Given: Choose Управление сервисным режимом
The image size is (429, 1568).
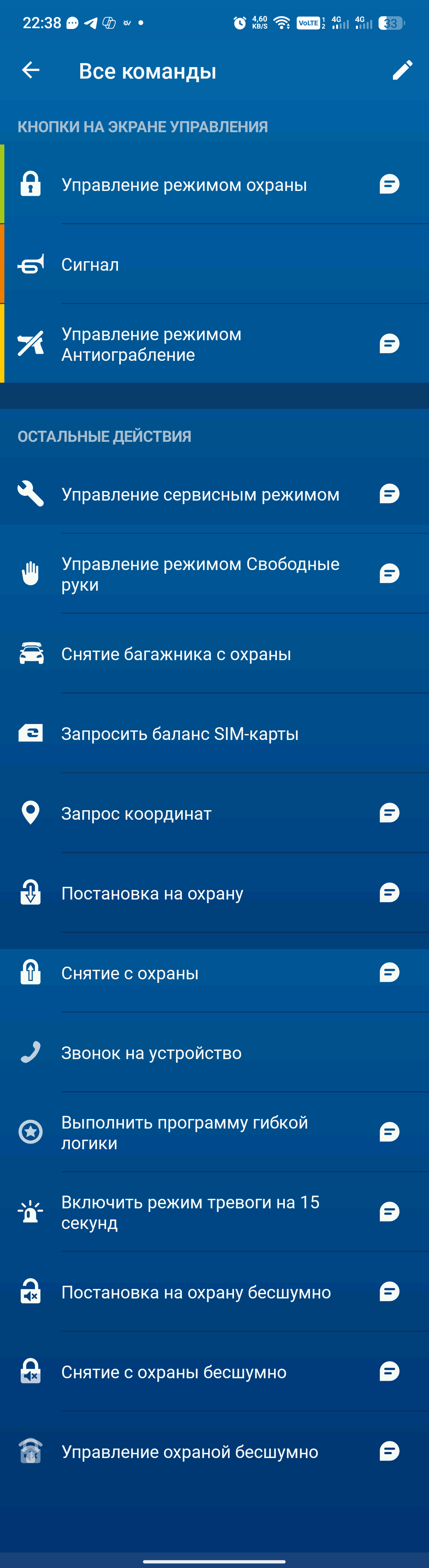Looking at the screenshot, I should 201,494.
